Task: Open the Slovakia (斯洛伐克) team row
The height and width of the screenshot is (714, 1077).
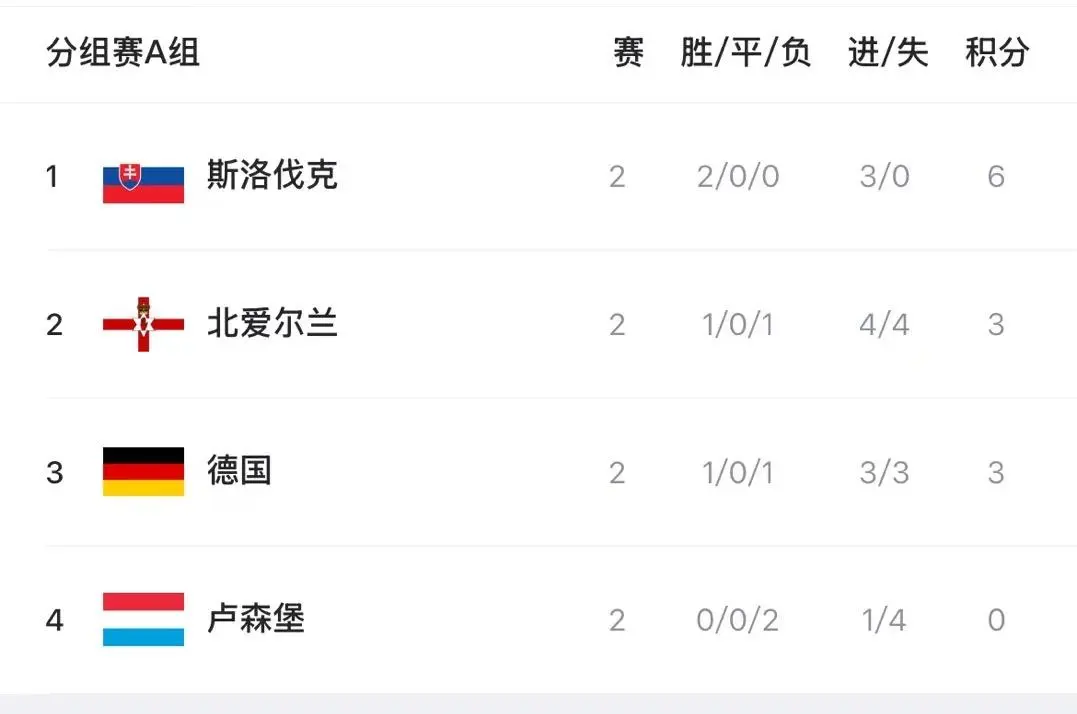Action: click(x=272, y=177)
